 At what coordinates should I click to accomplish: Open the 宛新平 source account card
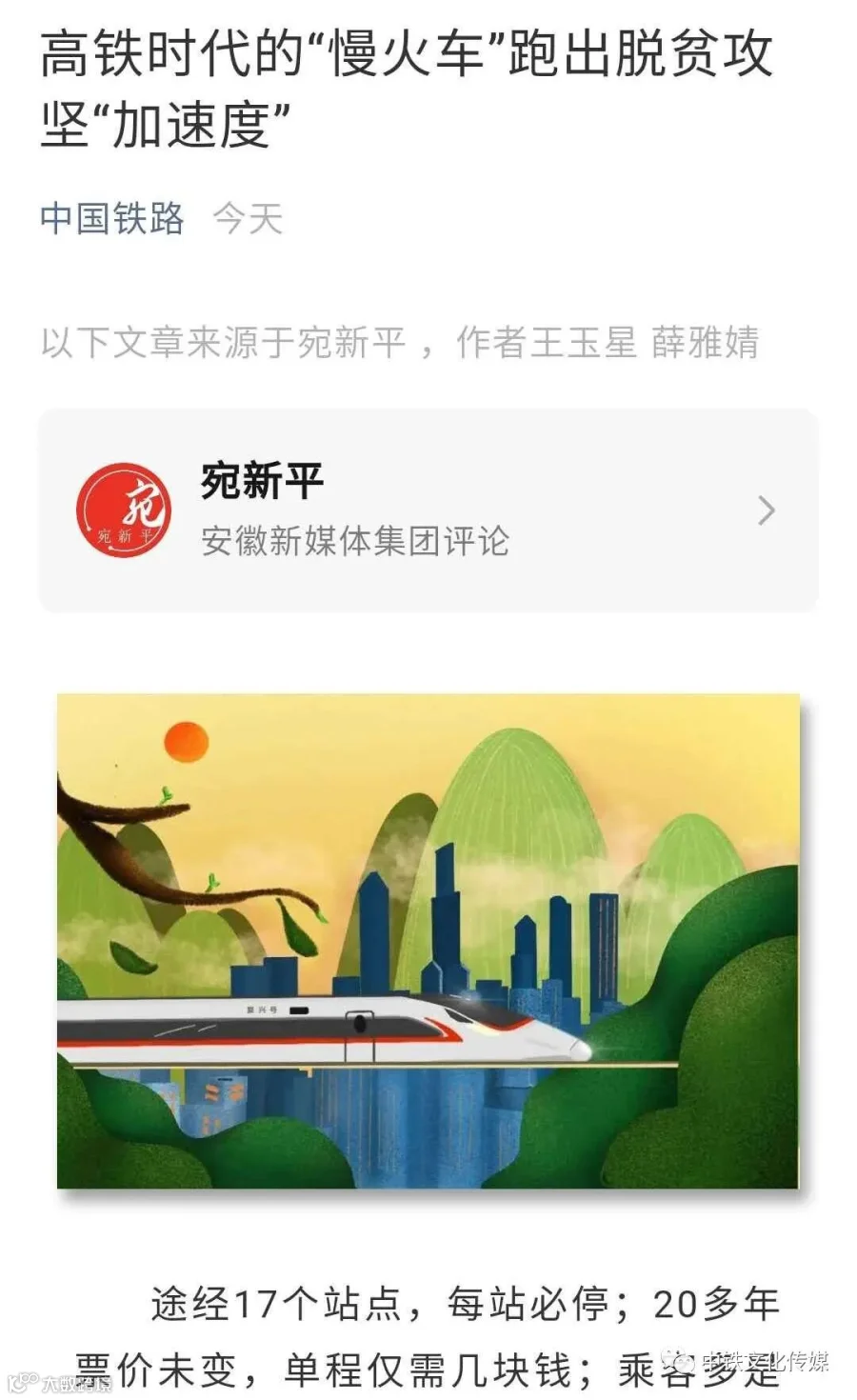pyautogui.click(x=428, y=510)
